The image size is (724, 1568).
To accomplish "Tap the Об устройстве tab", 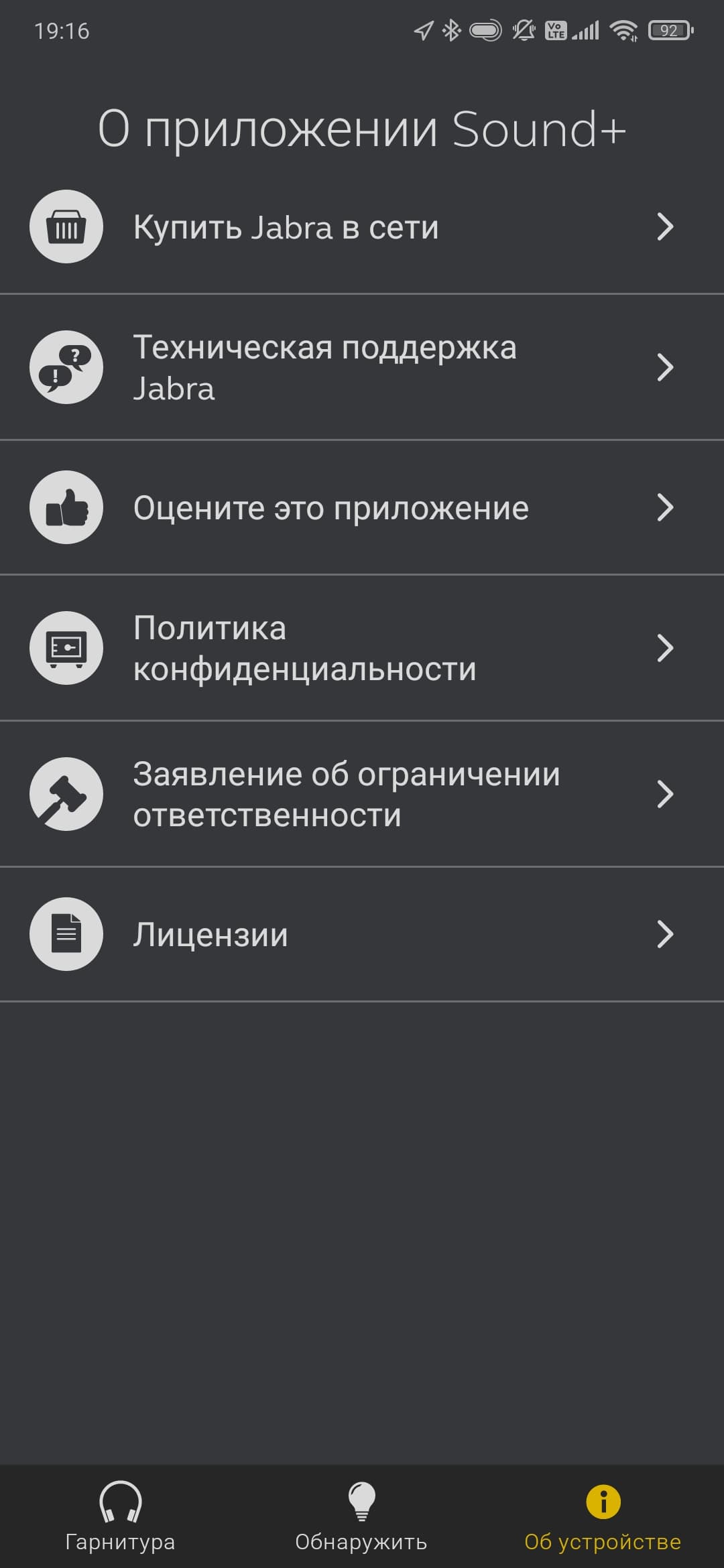I will coord(603,1517).
